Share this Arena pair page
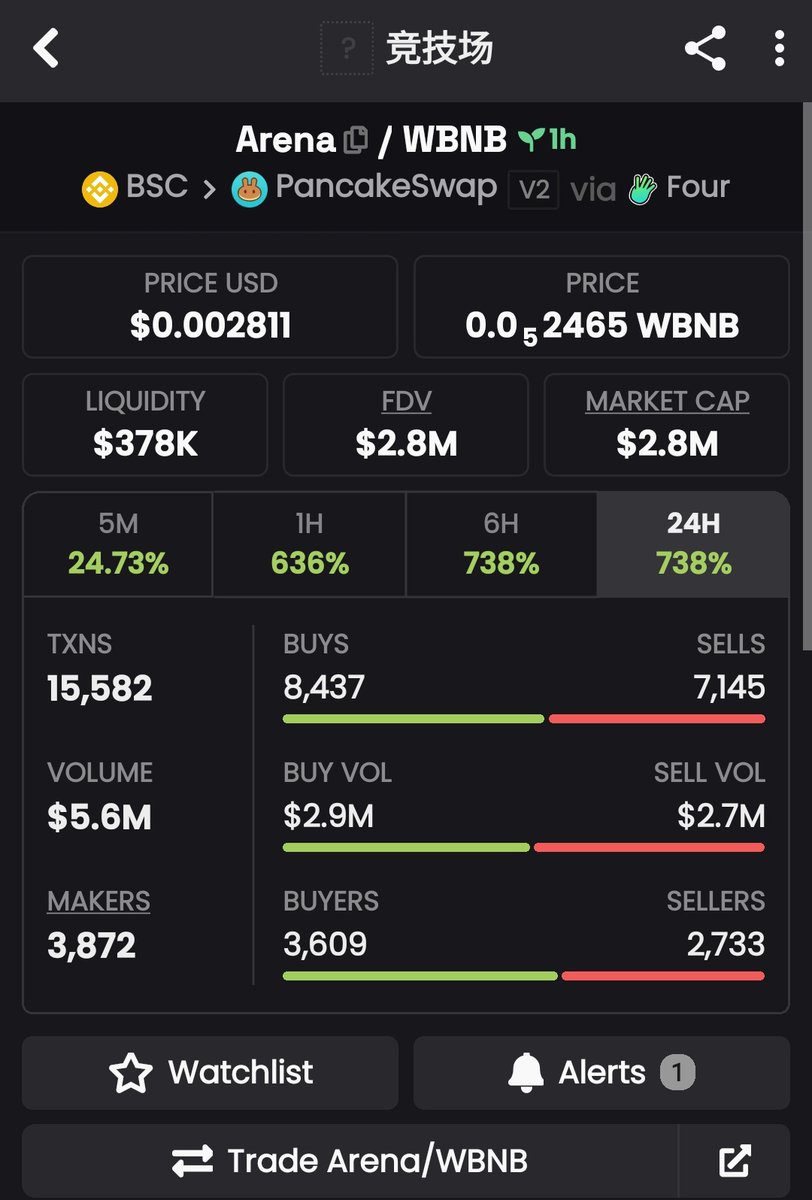Viewport: 812px width, 1200px height. tap(705, 49)
